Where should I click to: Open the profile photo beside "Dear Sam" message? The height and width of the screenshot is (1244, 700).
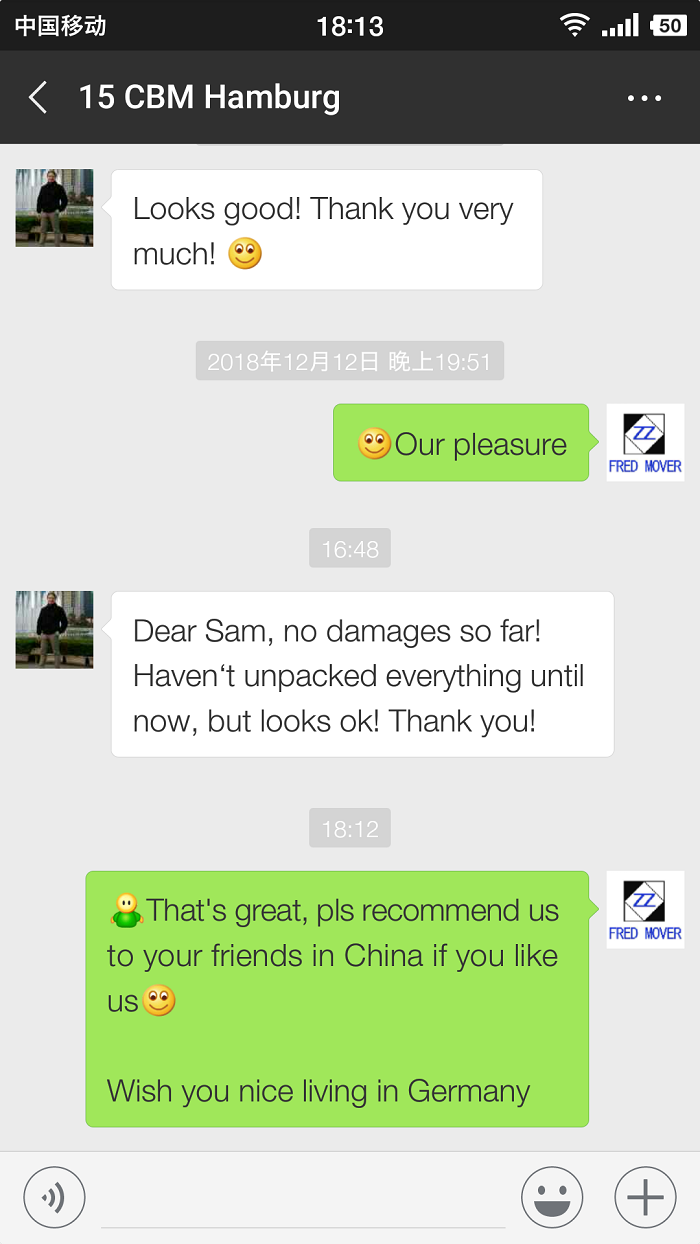pyautogui.click(x=54, y=630)
